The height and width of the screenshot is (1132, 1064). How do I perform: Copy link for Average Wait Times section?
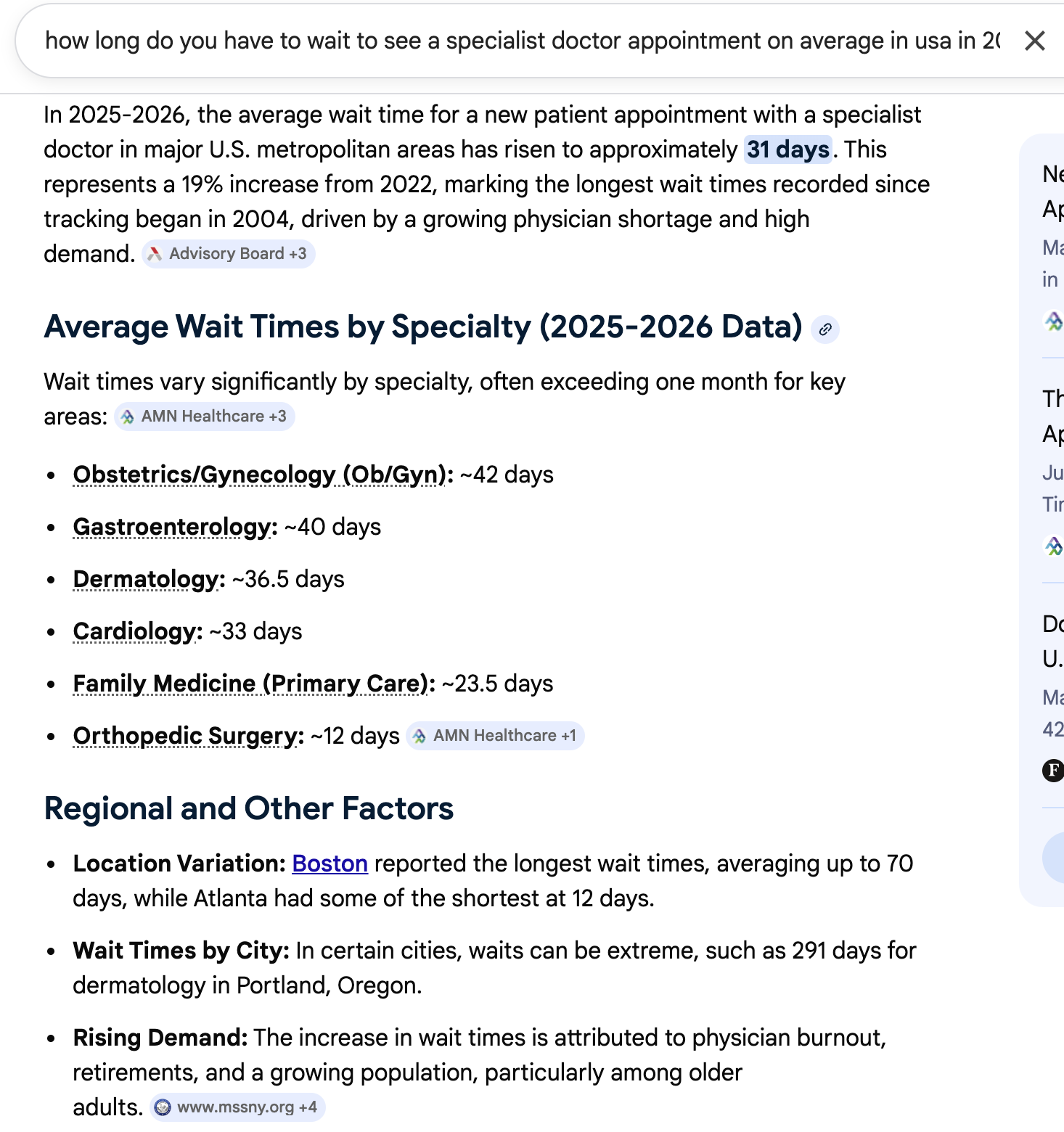click(x=825, y=329)
